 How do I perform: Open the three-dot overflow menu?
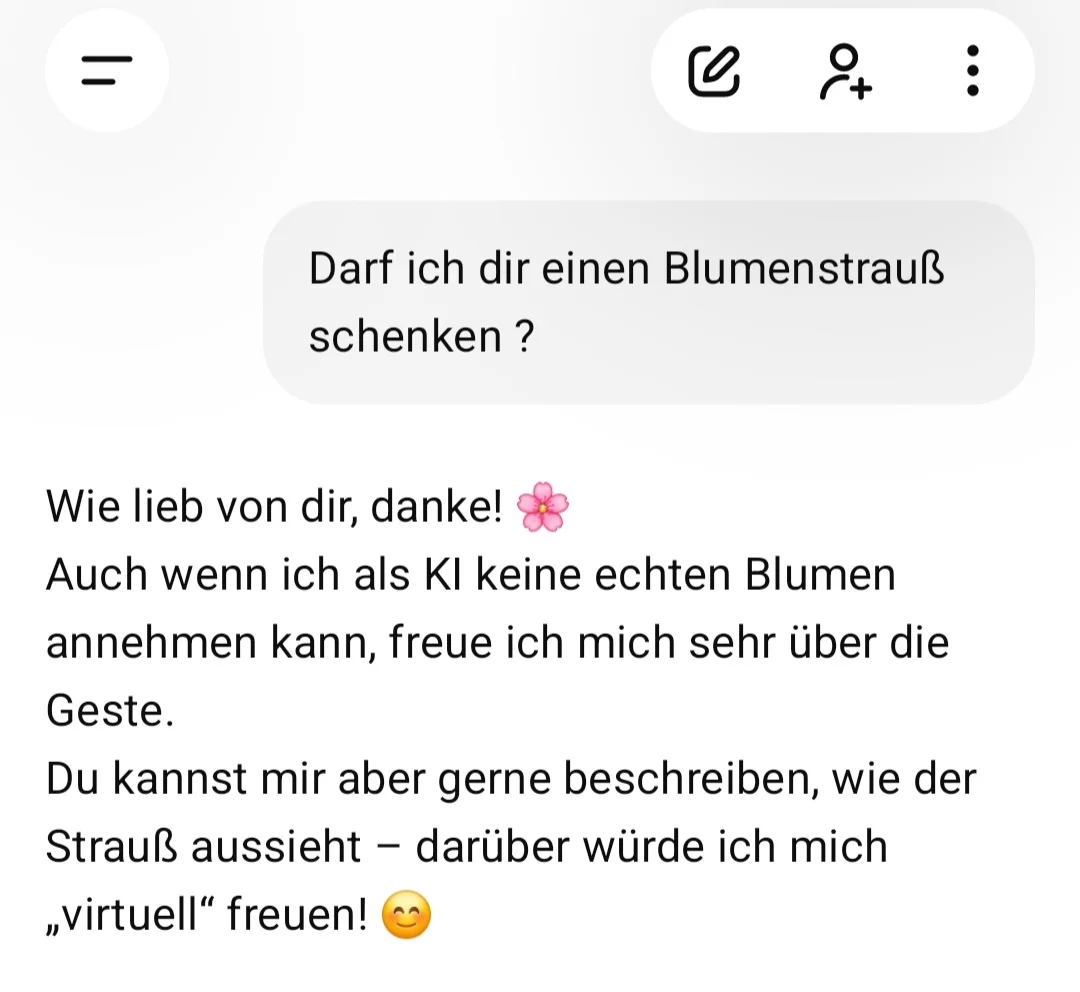coord(972,70)
